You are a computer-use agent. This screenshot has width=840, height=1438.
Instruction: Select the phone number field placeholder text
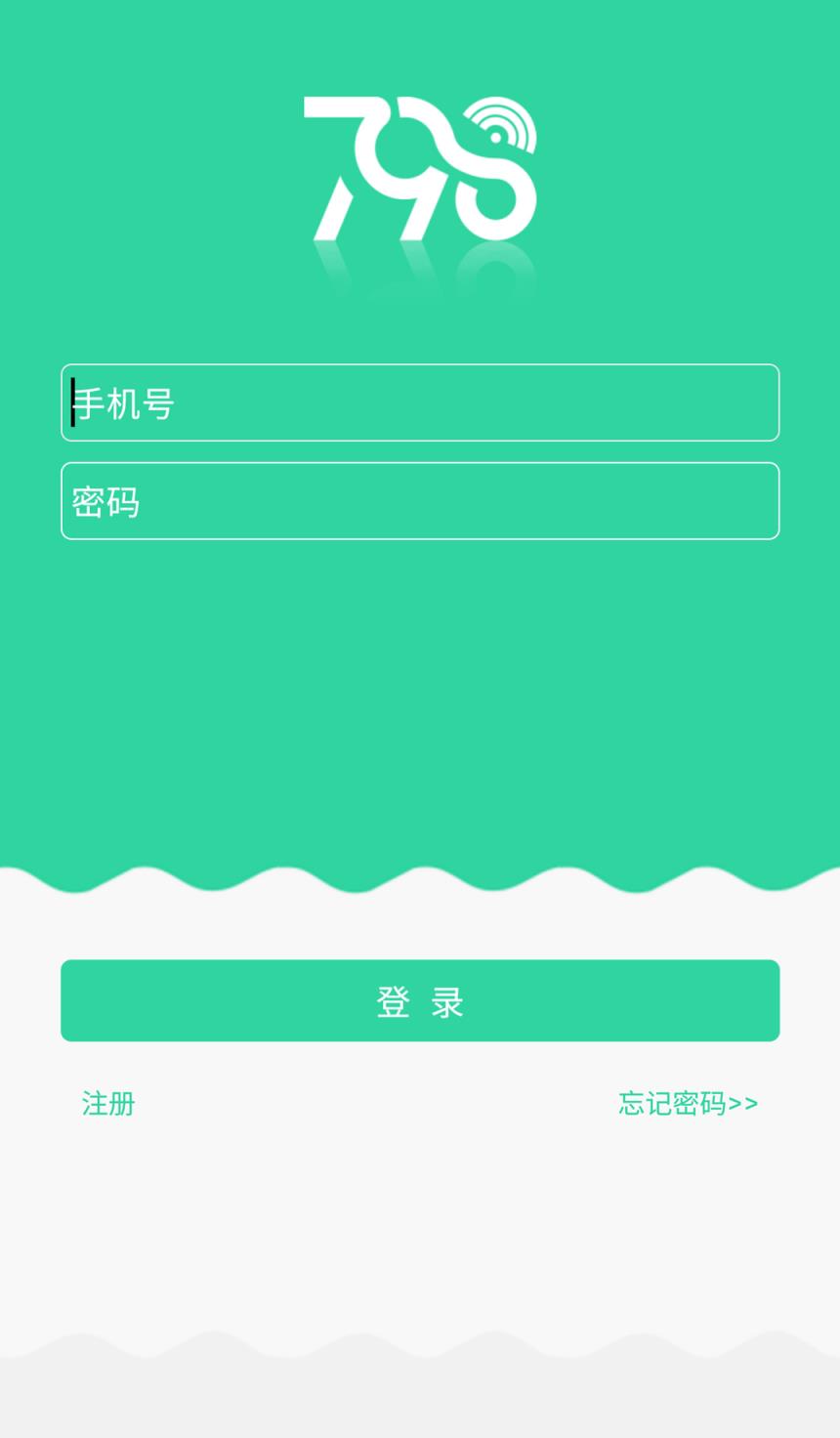[x=122, y=402]
